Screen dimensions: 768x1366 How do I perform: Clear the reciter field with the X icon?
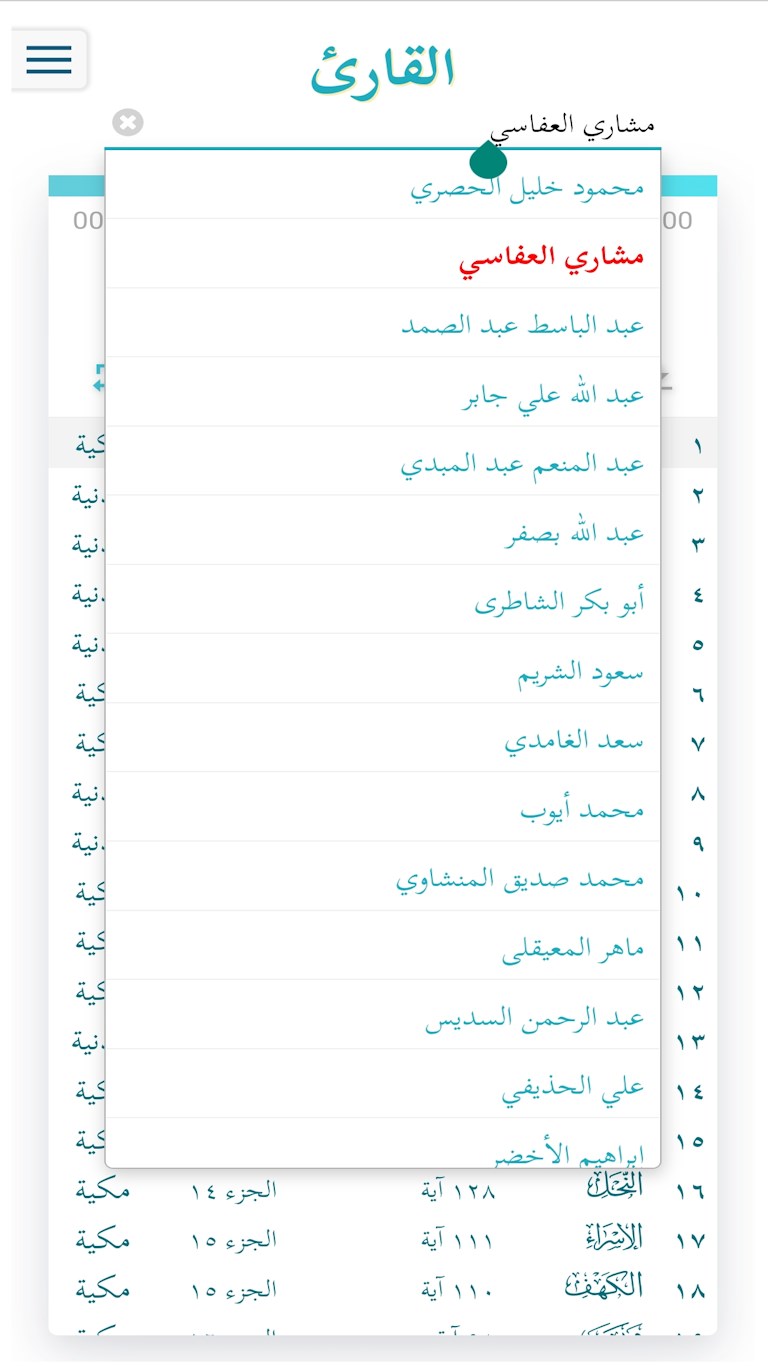[x=128, y=122]
